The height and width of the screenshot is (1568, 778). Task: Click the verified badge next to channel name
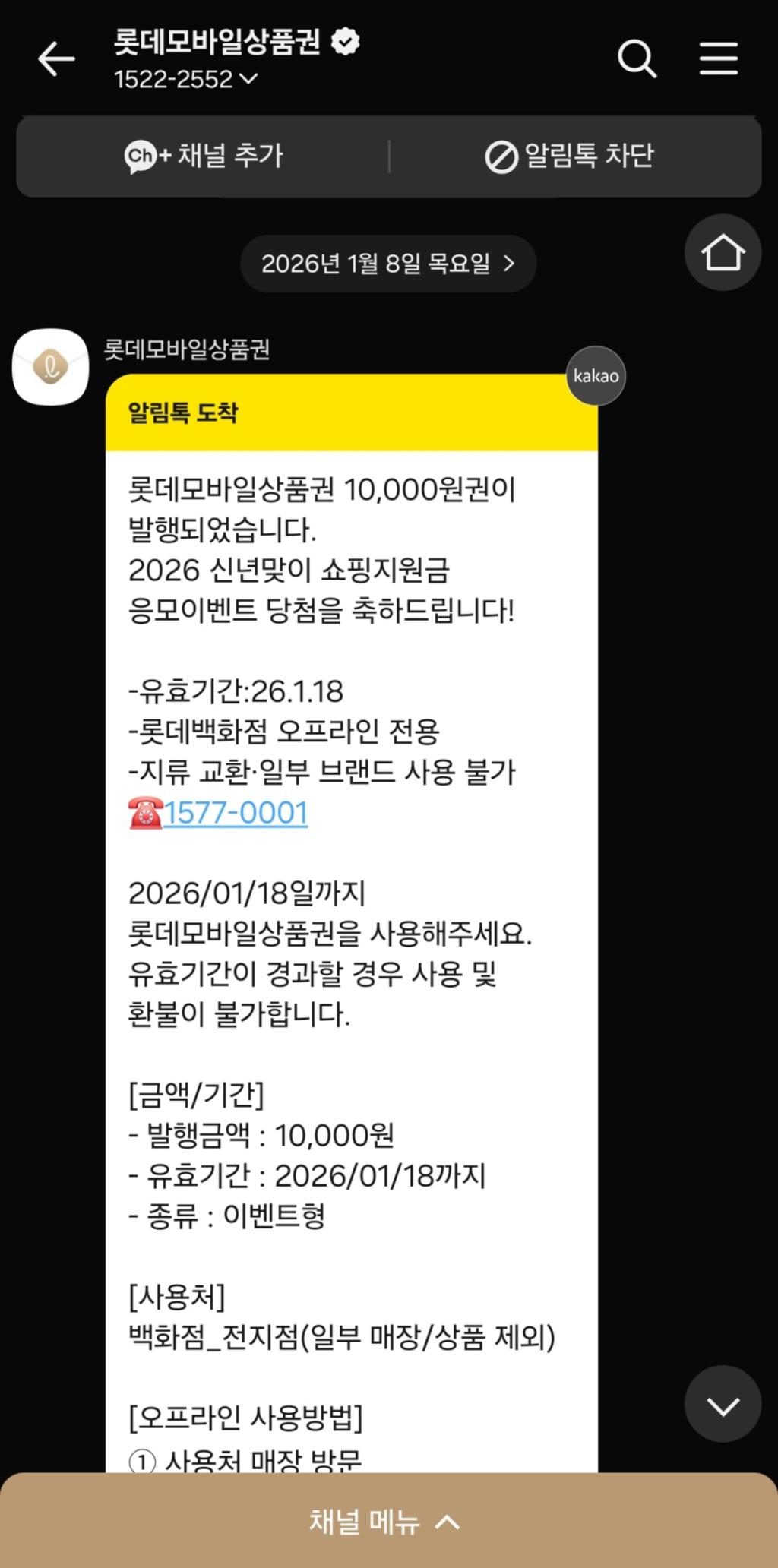tap(344, 43)
